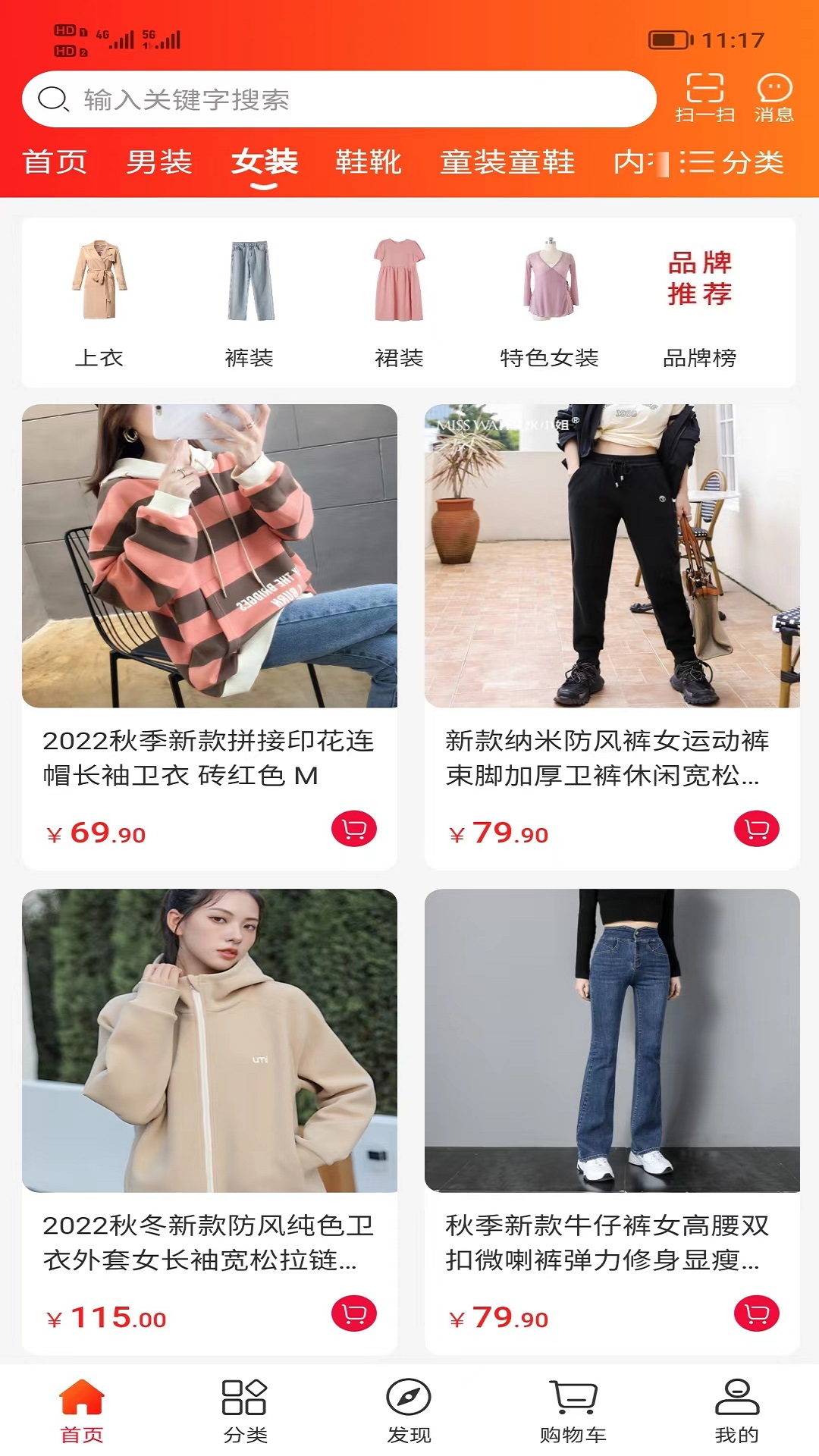Select the 鞋靴 tab

[369, 162]
